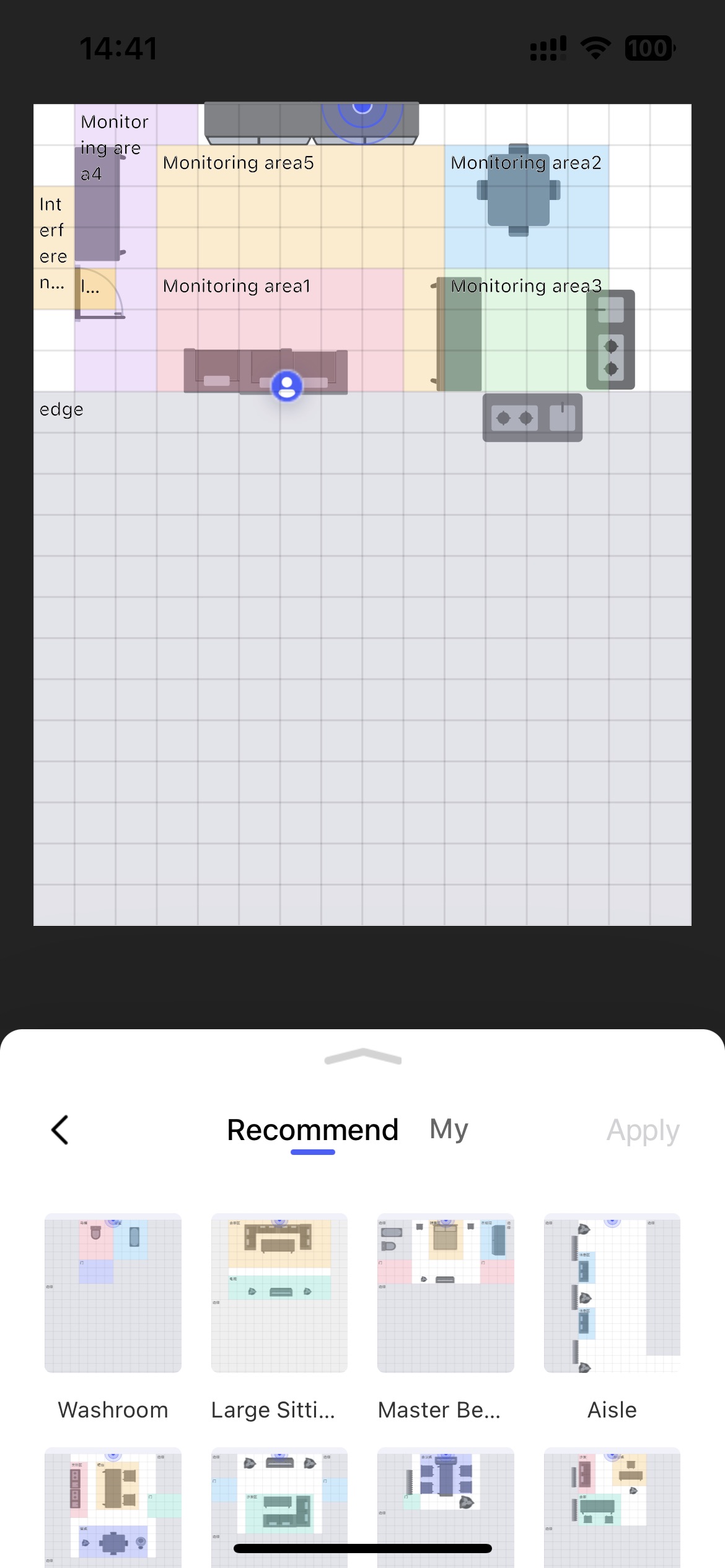Go back using the left arrow

click(60, 1130)
